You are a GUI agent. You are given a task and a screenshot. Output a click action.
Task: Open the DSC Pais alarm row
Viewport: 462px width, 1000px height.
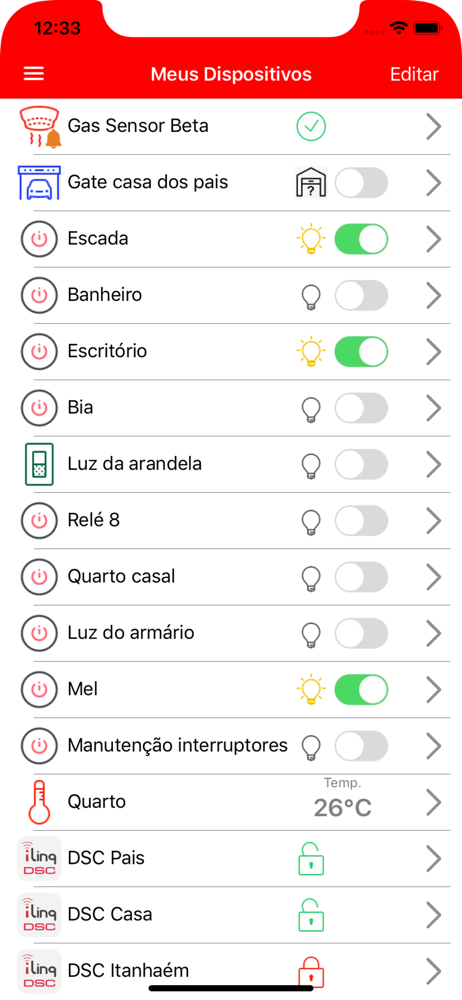coord(231,858)
